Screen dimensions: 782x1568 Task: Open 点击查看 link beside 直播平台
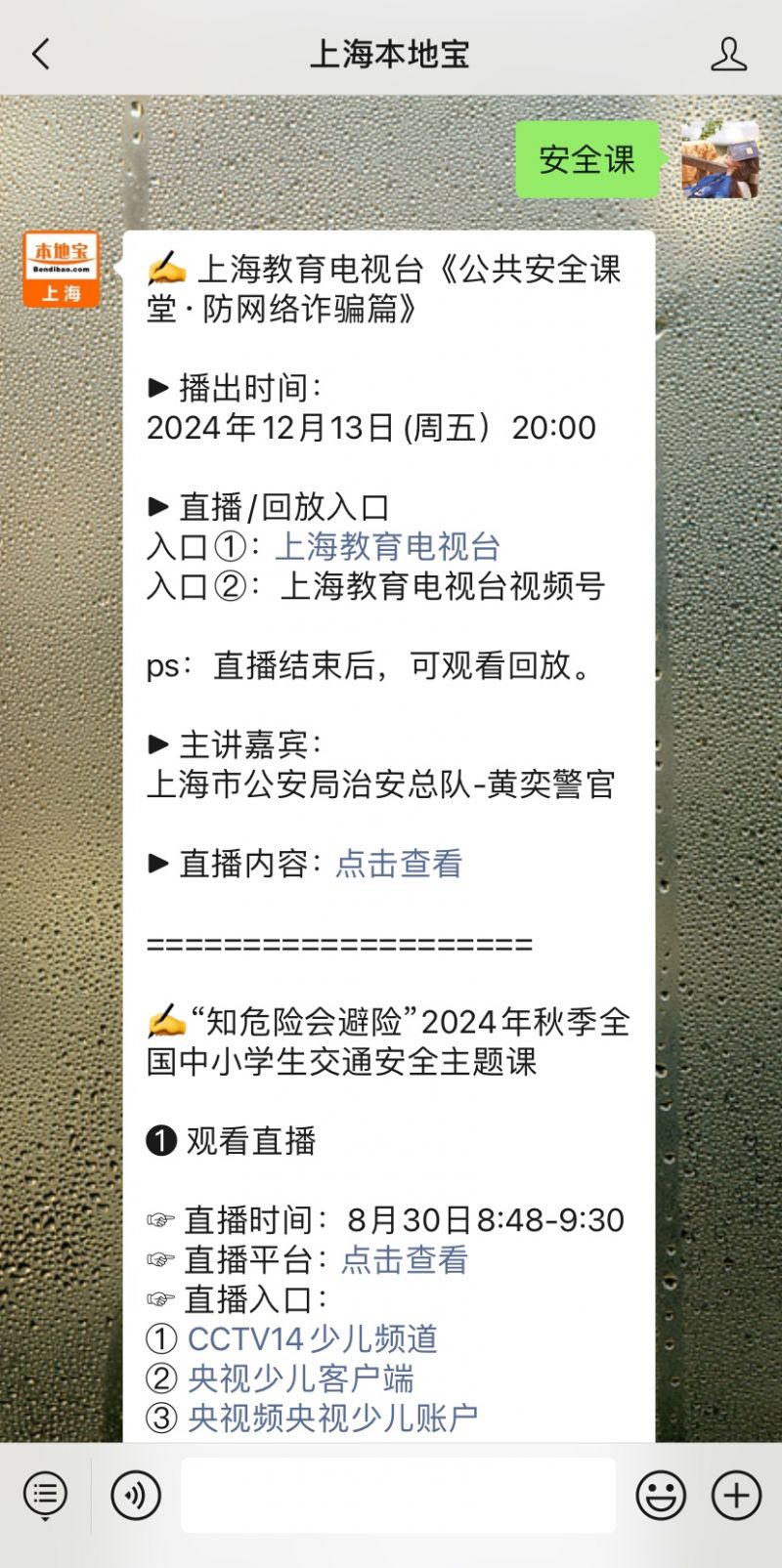[405, 1259]
